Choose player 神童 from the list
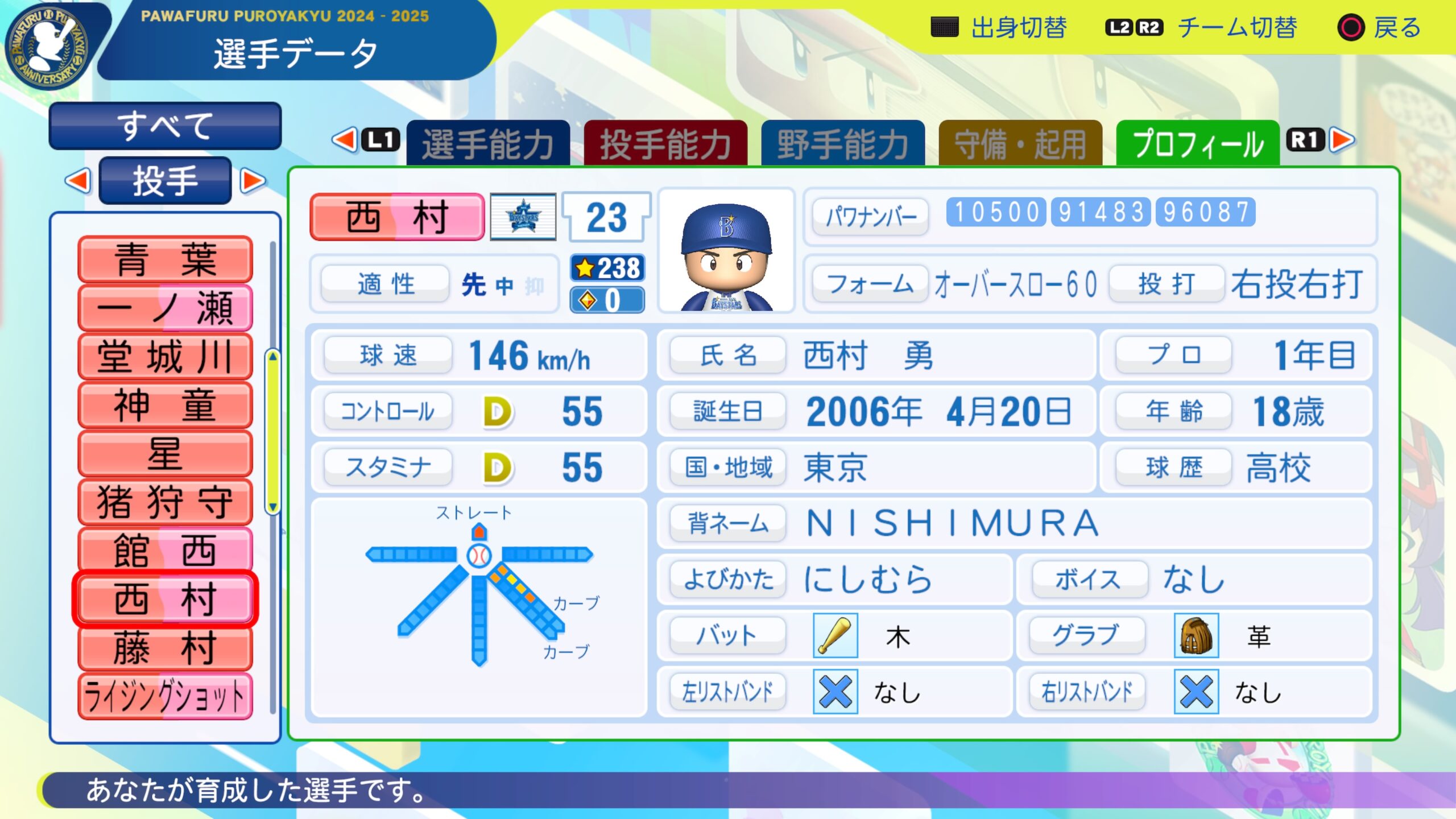The width and height of the screenshot is (1456, 819). [x=165, y=405]
